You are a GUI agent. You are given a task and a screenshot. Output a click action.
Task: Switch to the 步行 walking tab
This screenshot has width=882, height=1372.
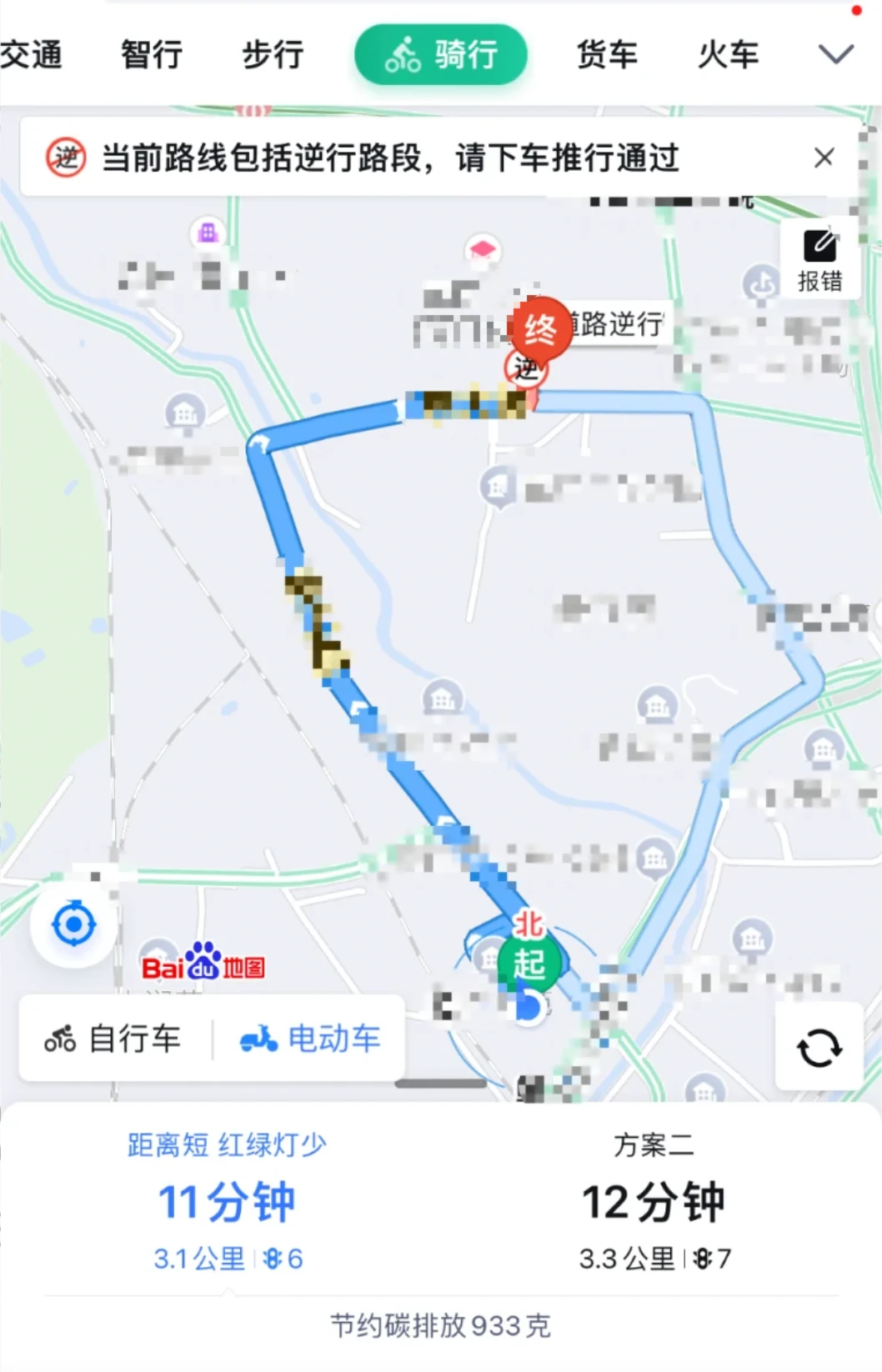pos(273,55)
